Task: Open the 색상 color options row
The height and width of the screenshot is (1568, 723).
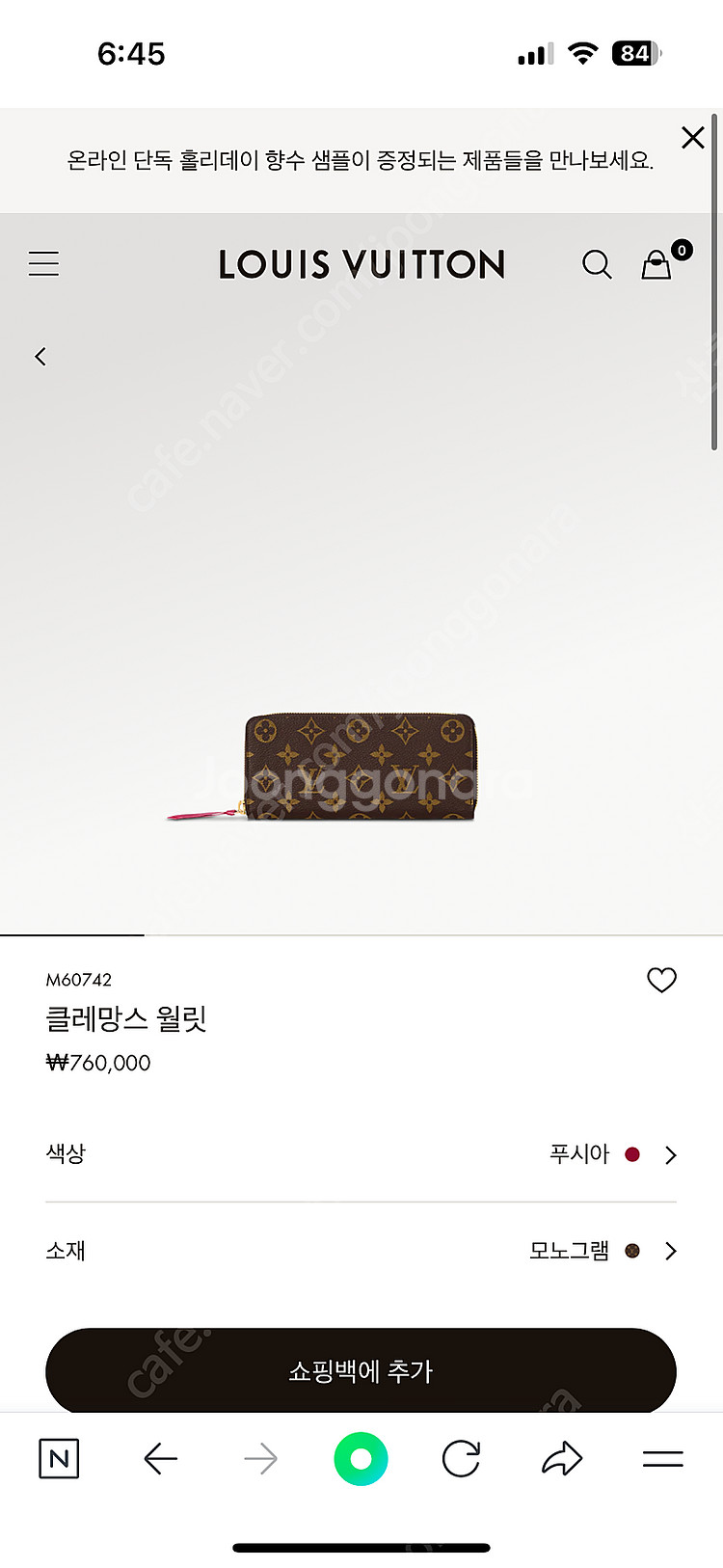Action: 361,1154
